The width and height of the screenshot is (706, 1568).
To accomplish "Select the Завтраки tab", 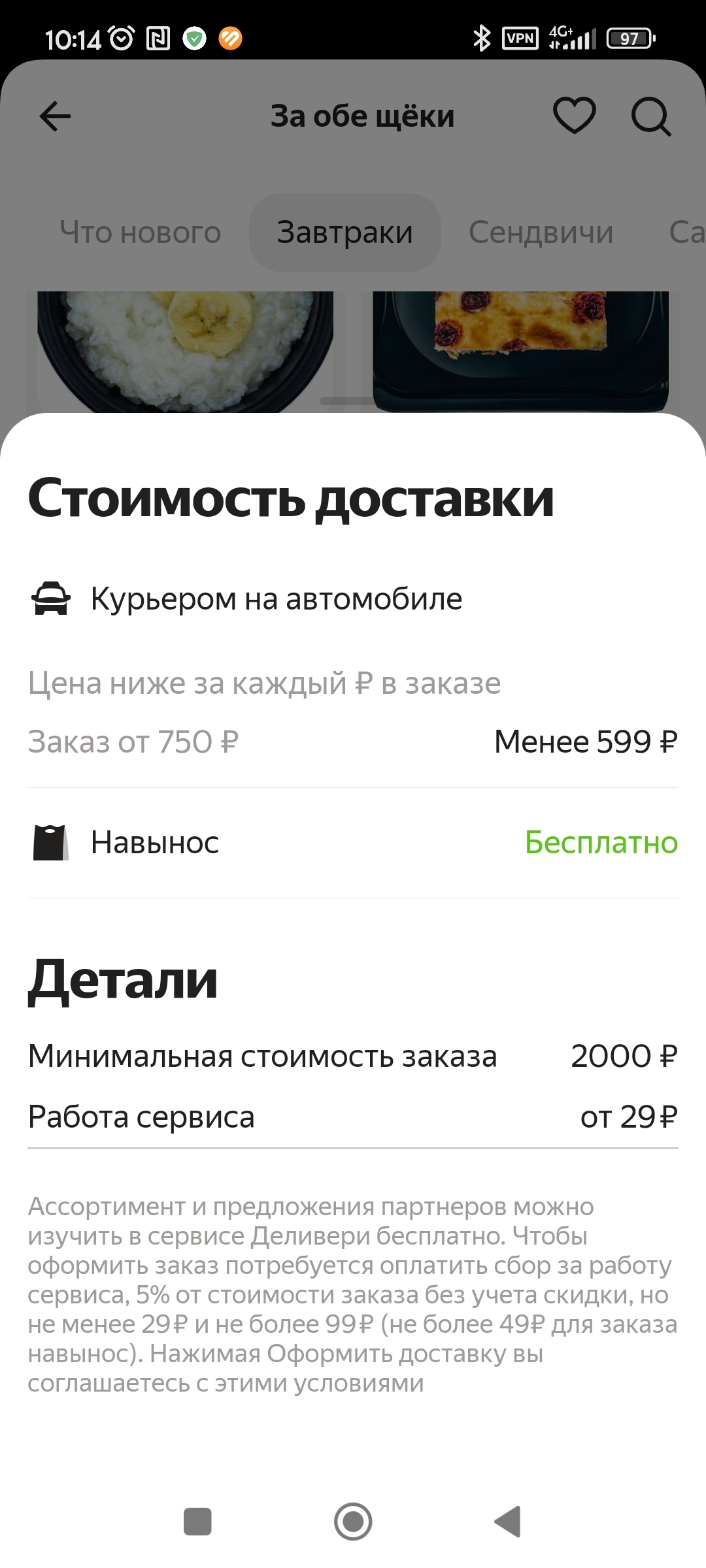I will pyautogui.click(x=345, y=233).
